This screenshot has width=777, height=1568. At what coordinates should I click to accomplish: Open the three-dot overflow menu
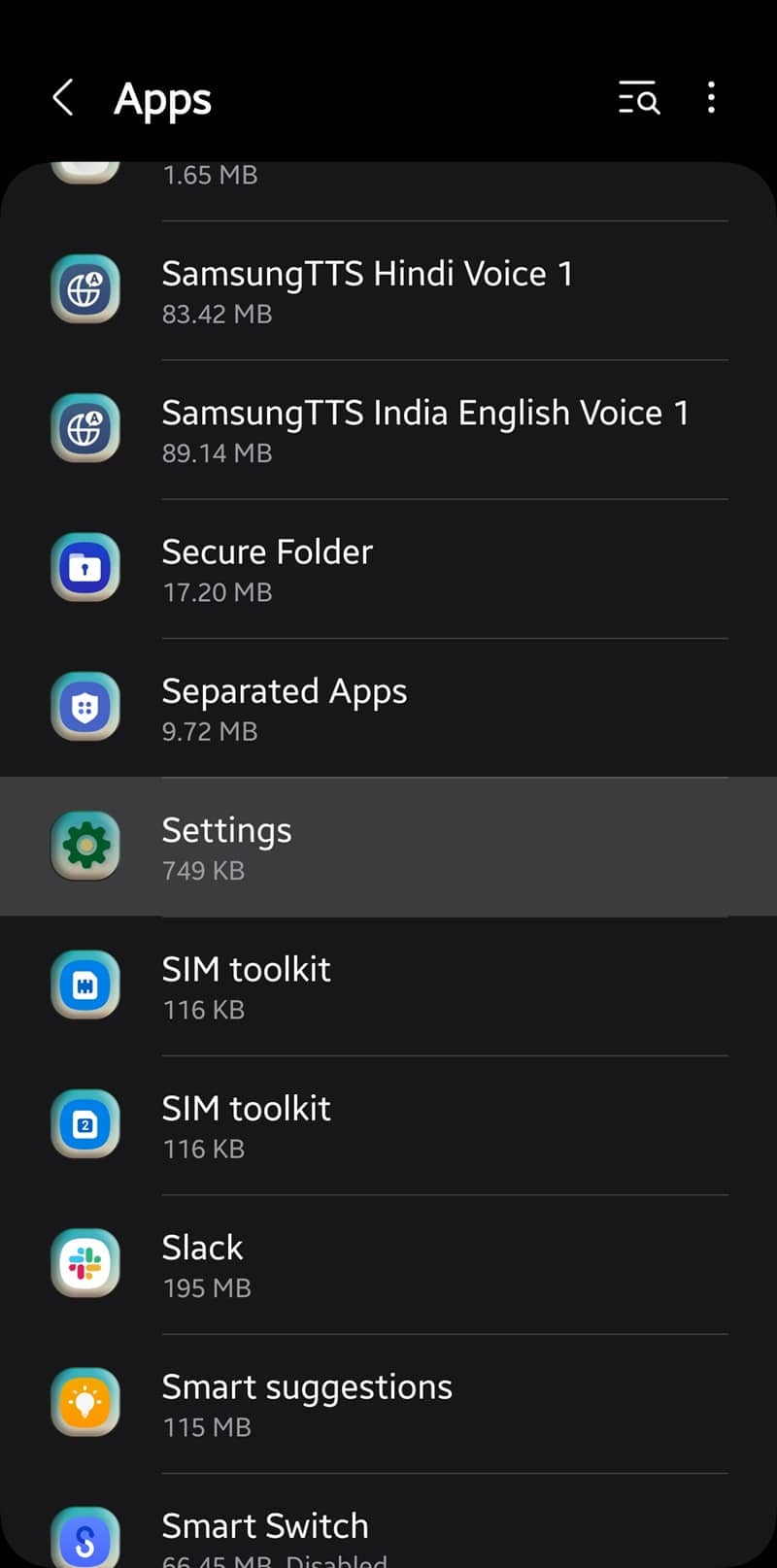pyautogui.click(x=711, y=98)
